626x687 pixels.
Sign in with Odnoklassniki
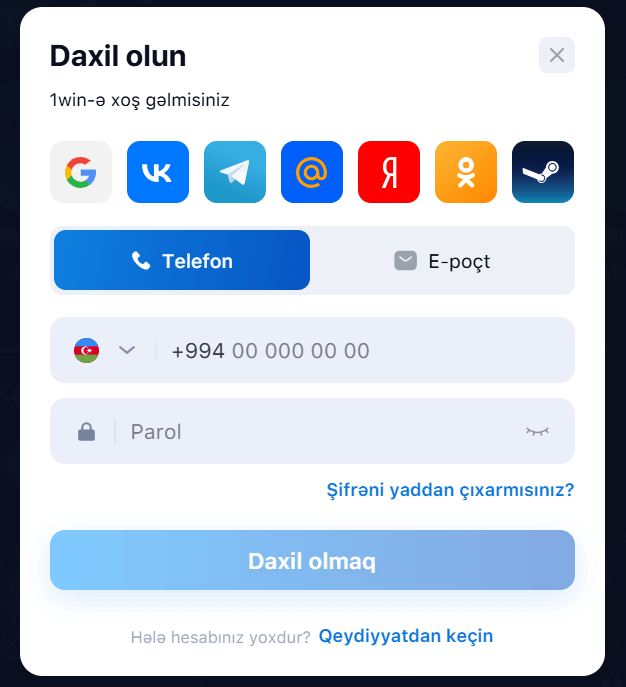pos(466,172)
